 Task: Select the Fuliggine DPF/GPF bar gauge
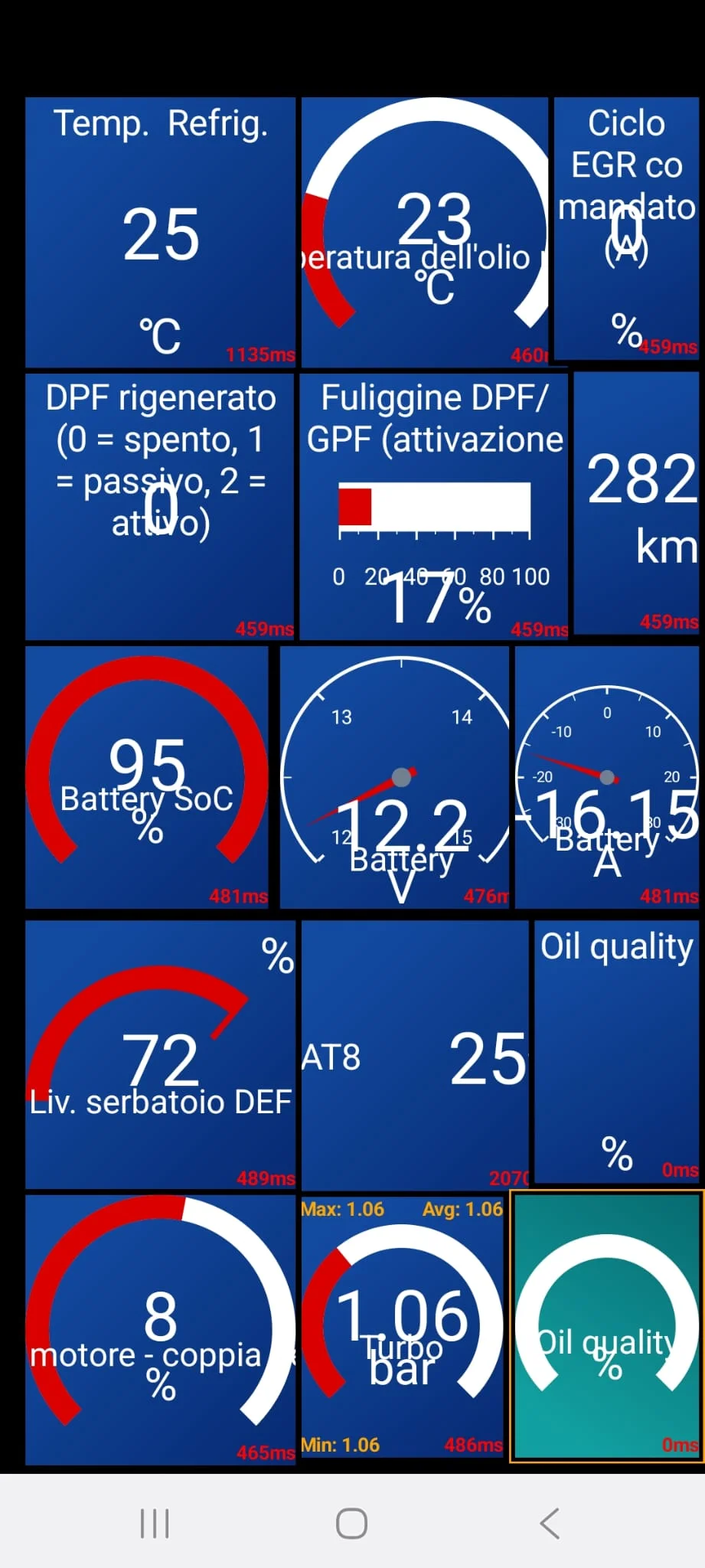[434, 506]
